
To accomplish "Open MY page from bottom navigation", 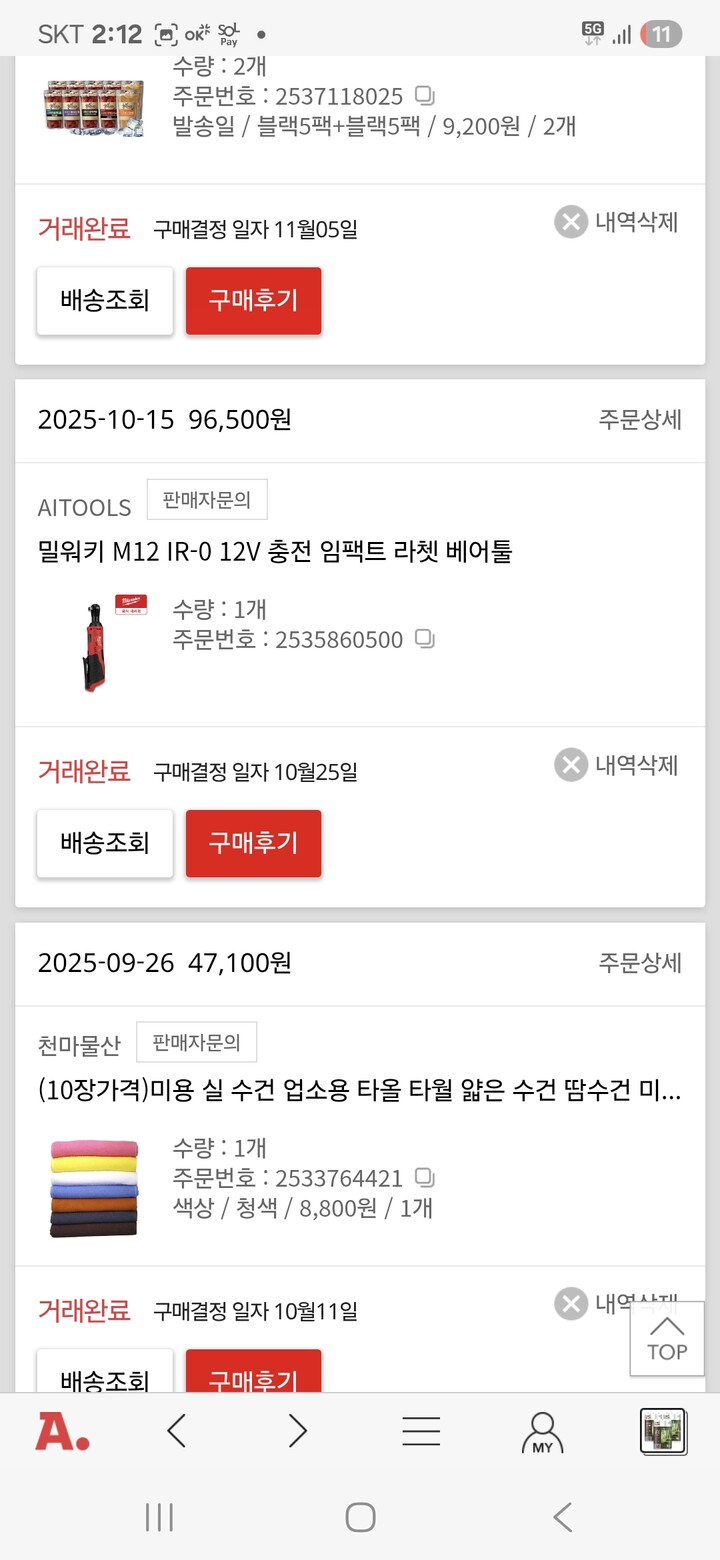I will [x=541, y=1432].
